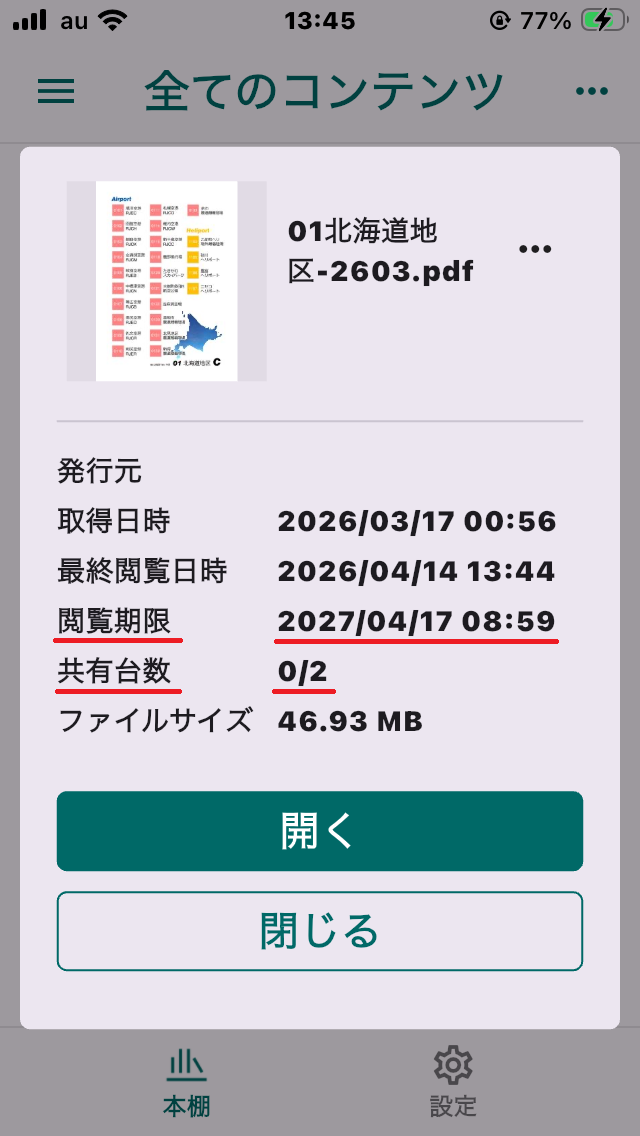640x1136 pixels.
Task: Tap the PDF cover thumbnail
Action: 167,281
